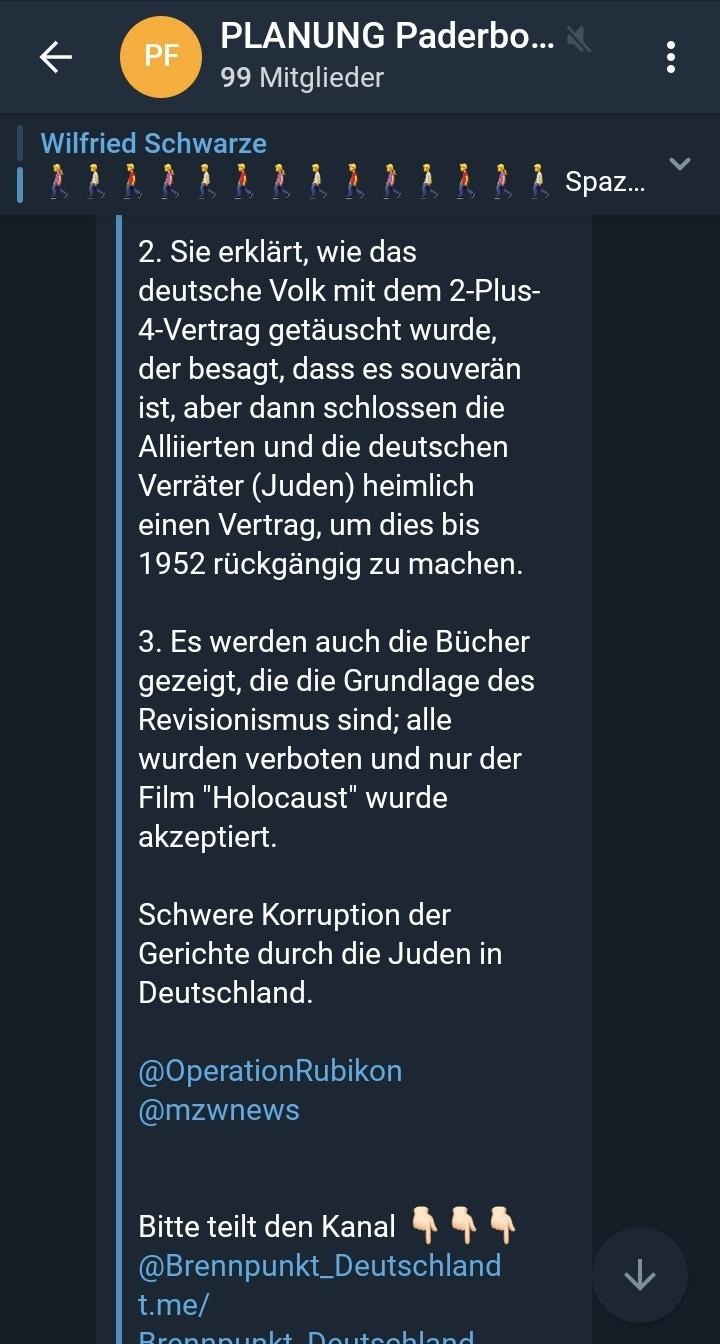
Task: Expand the pinned messages chevron
Action: [680, 164]
